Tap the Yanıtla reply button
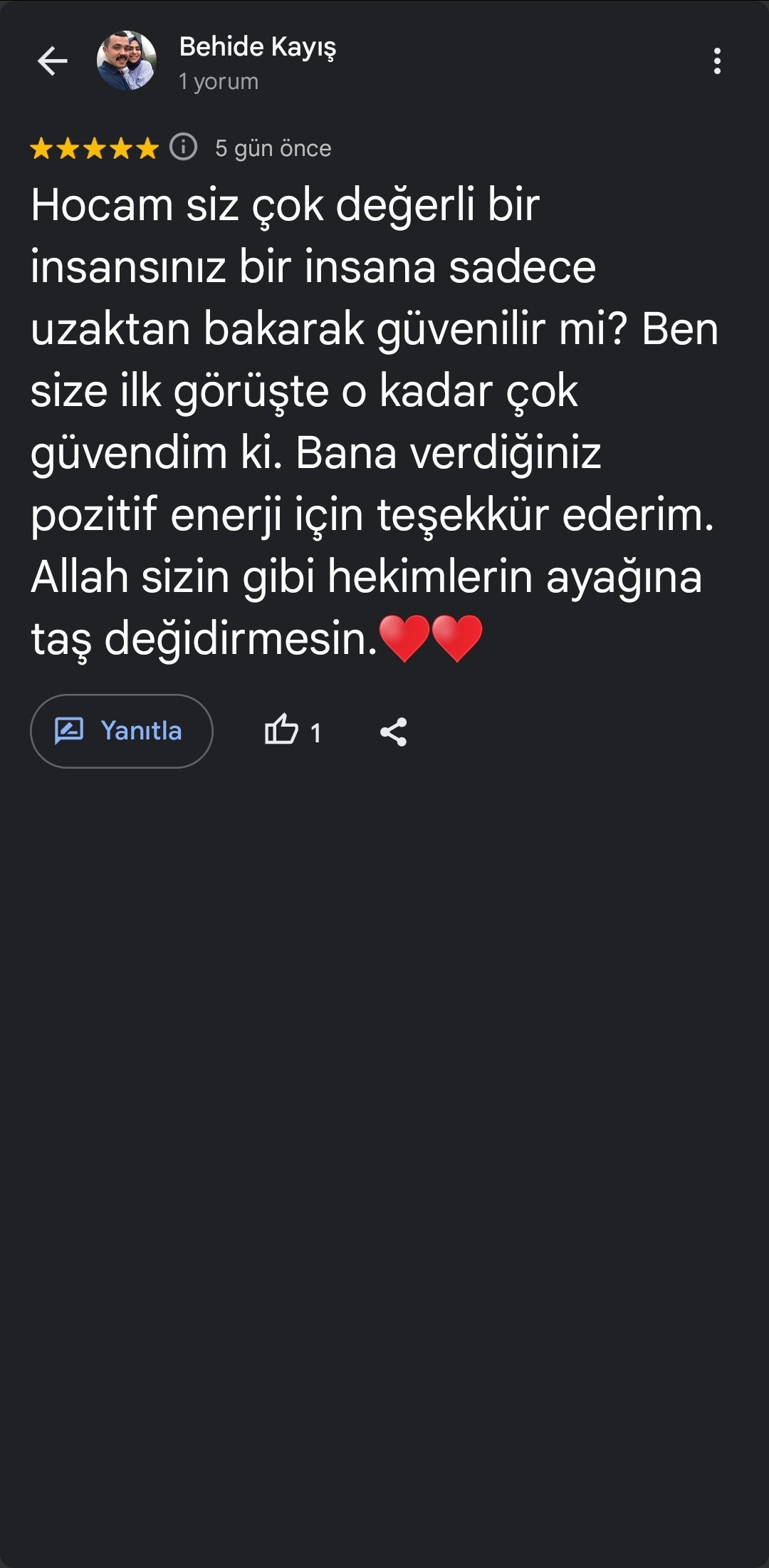This screenshot has height=1568, width=769. click(122, 731)
